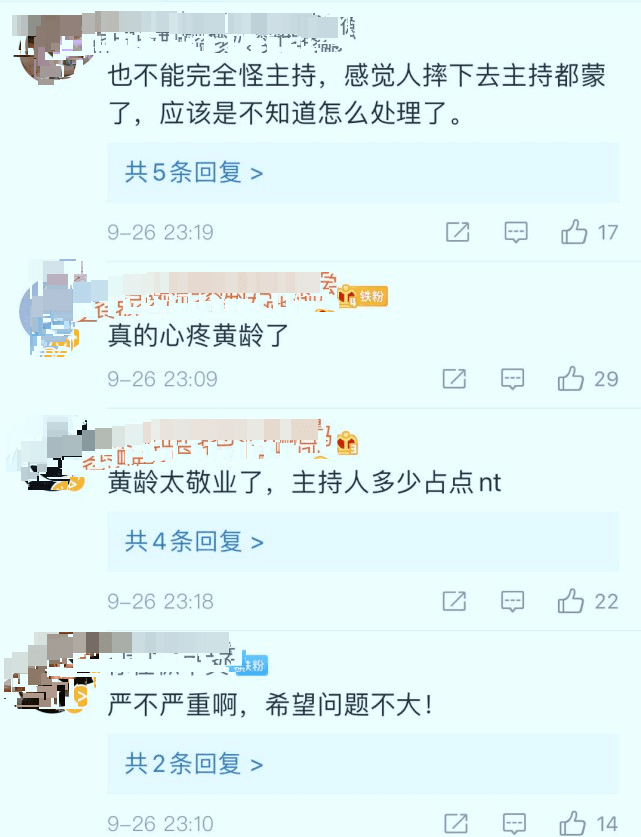Like the comment posted at 23:19

[574, 233]
